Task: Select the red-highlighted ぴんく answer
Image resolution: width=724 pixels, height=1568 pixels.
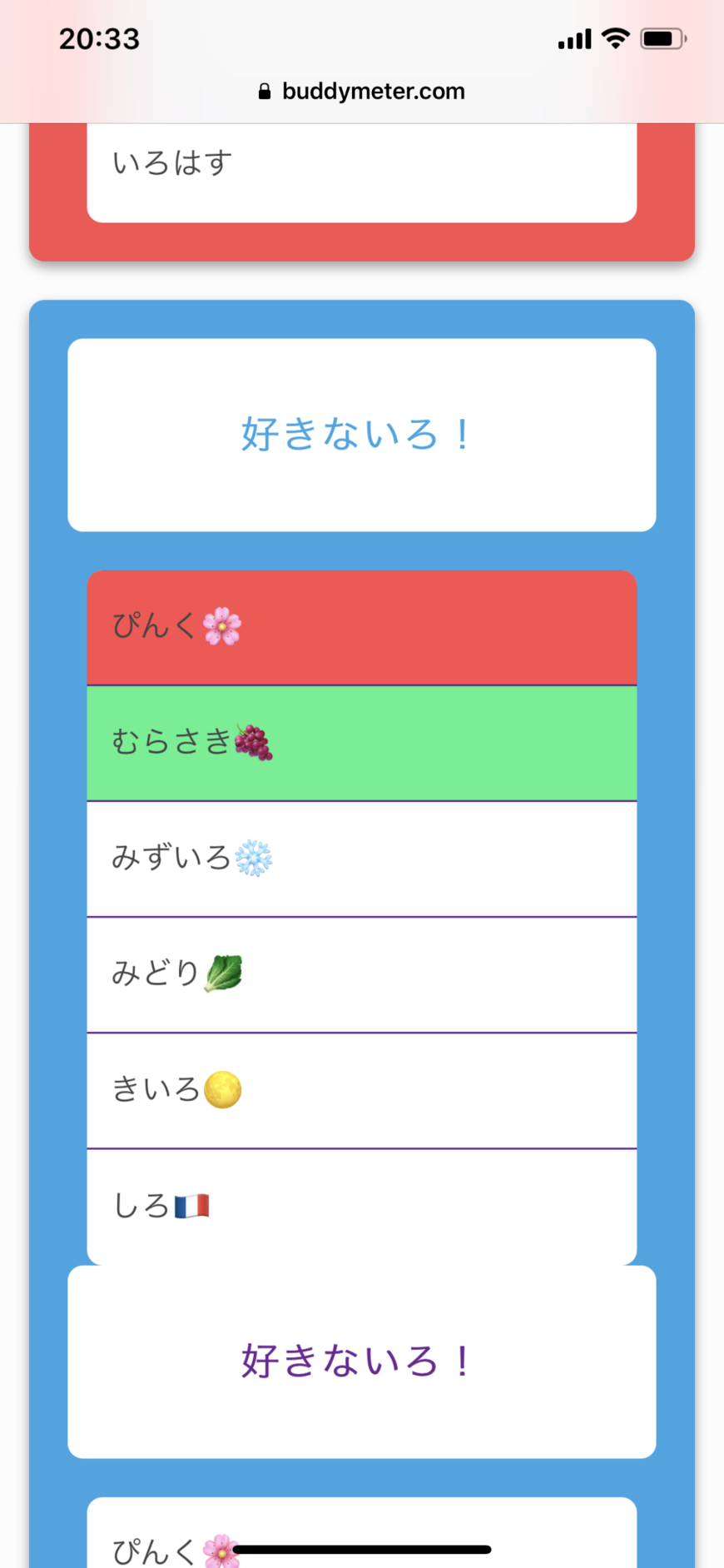Action: click(362, 627)
